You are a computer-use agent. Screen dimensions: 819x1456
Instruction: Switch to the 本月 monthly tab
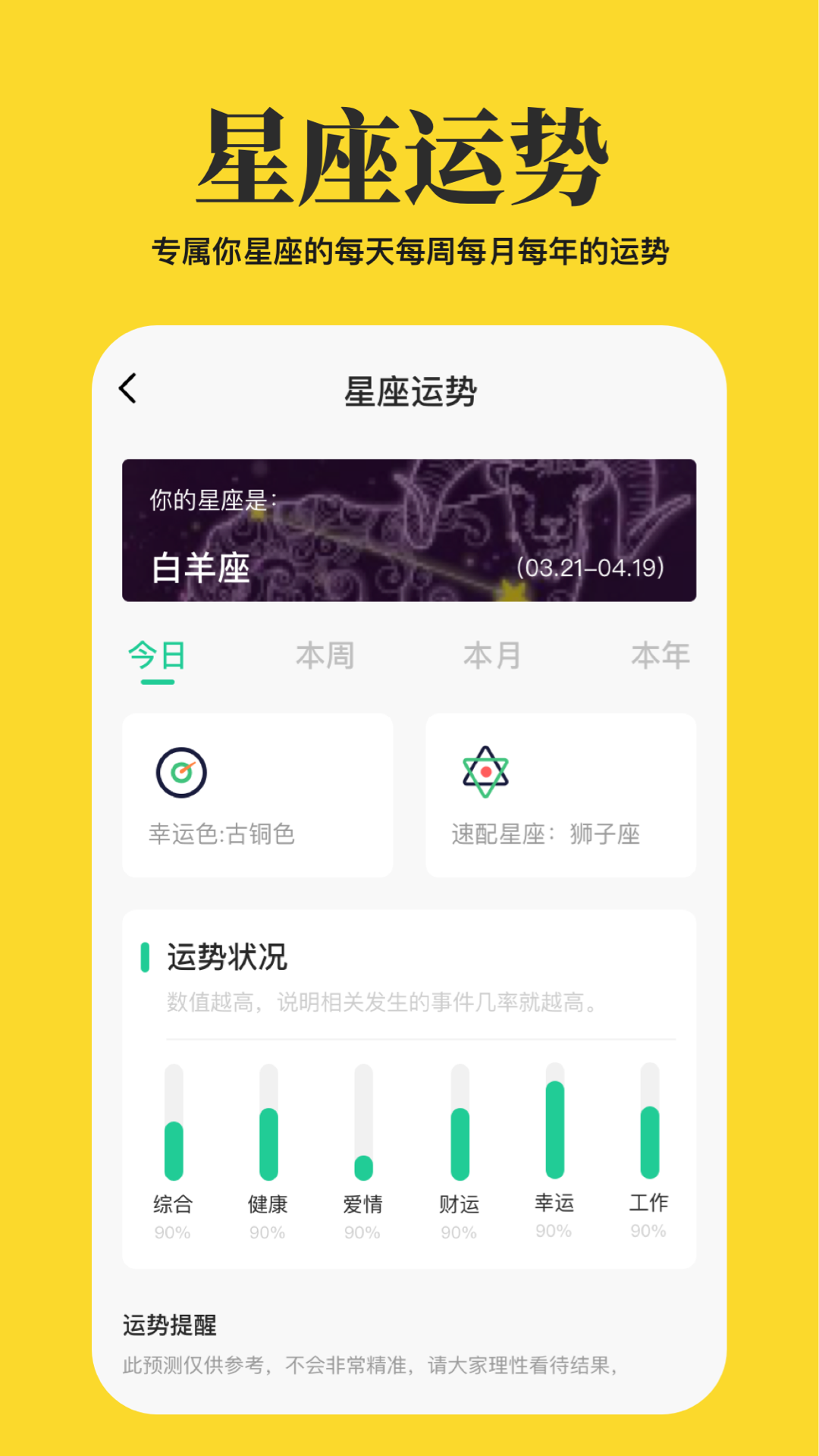491,656
